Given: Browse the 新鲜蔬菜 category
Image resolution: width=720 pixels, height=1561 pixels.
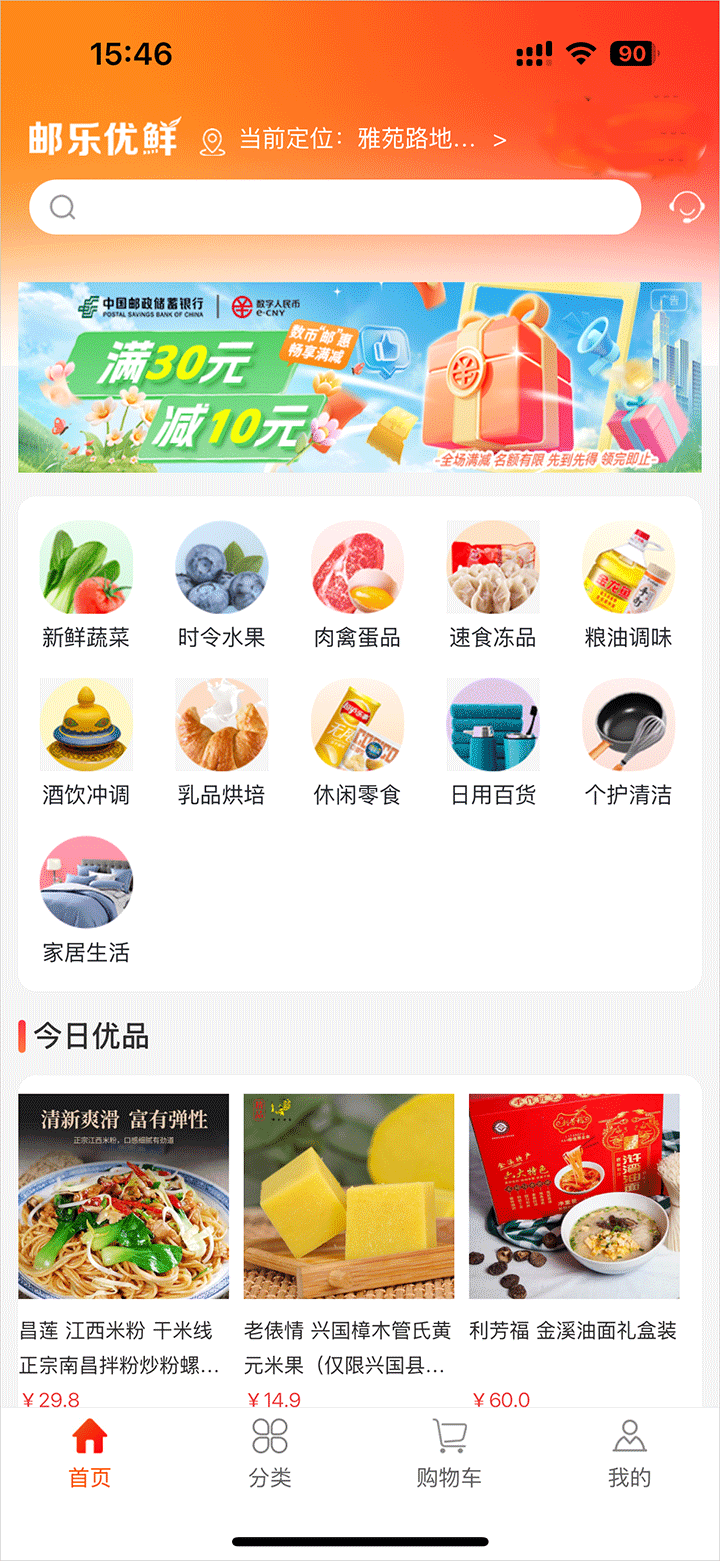Looking at the screenshot, I should (86, 585).
